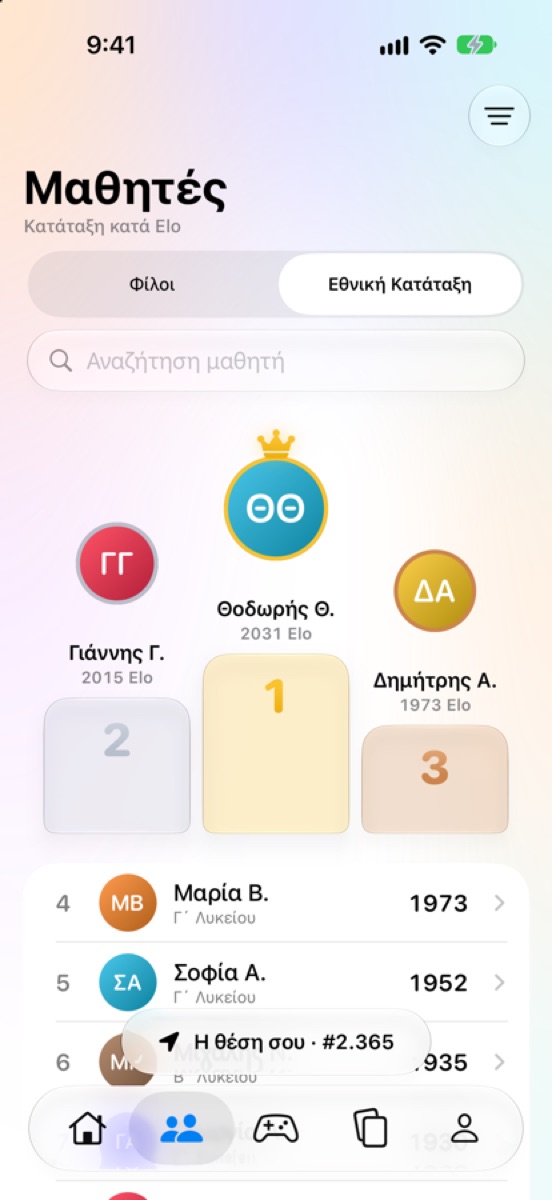Open the filter menu button
Screen dimensions: 552x1200
(499, 117)
